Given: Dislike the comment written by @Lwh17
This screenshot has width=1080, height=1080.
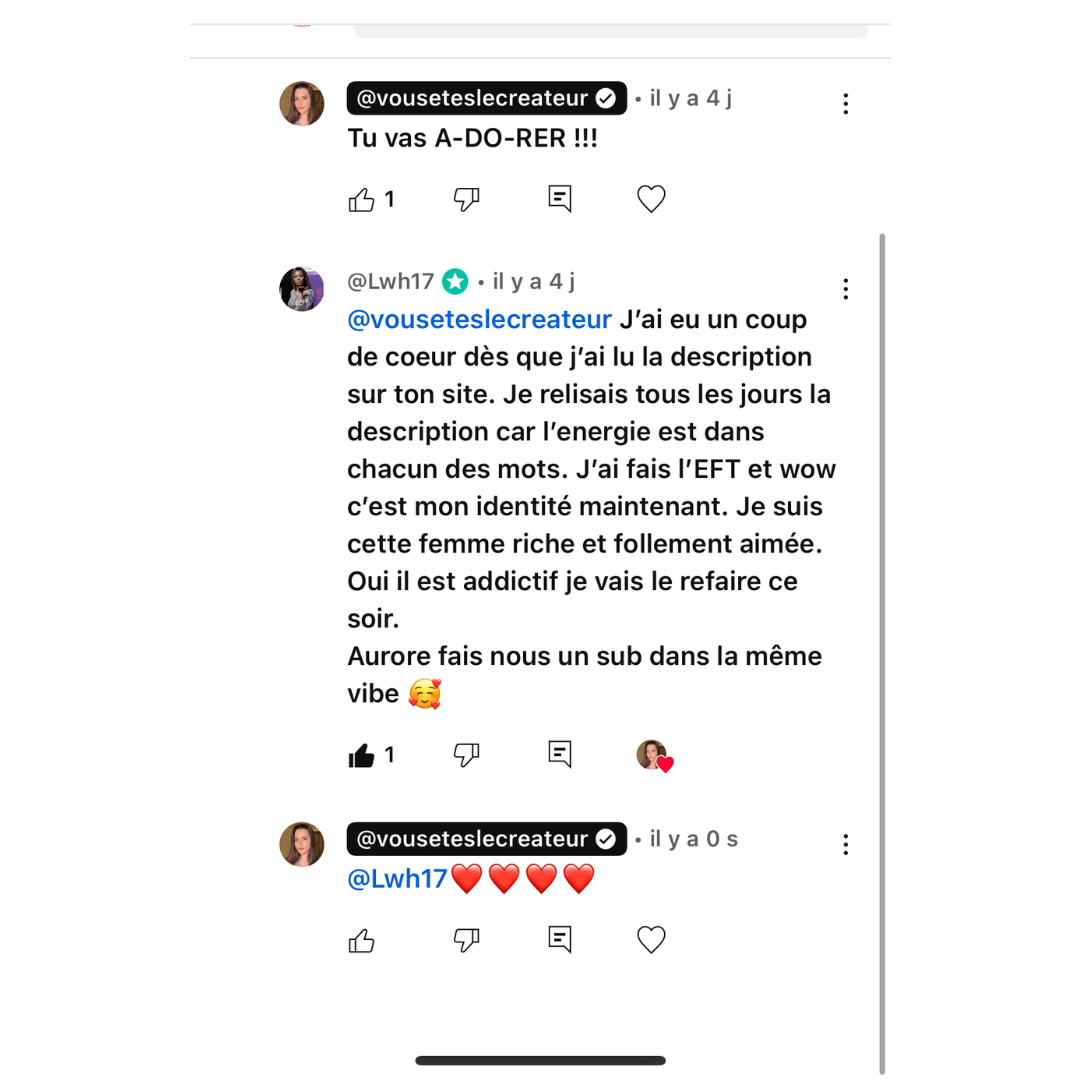Looking at the screenshot, I should click(466, 756).
